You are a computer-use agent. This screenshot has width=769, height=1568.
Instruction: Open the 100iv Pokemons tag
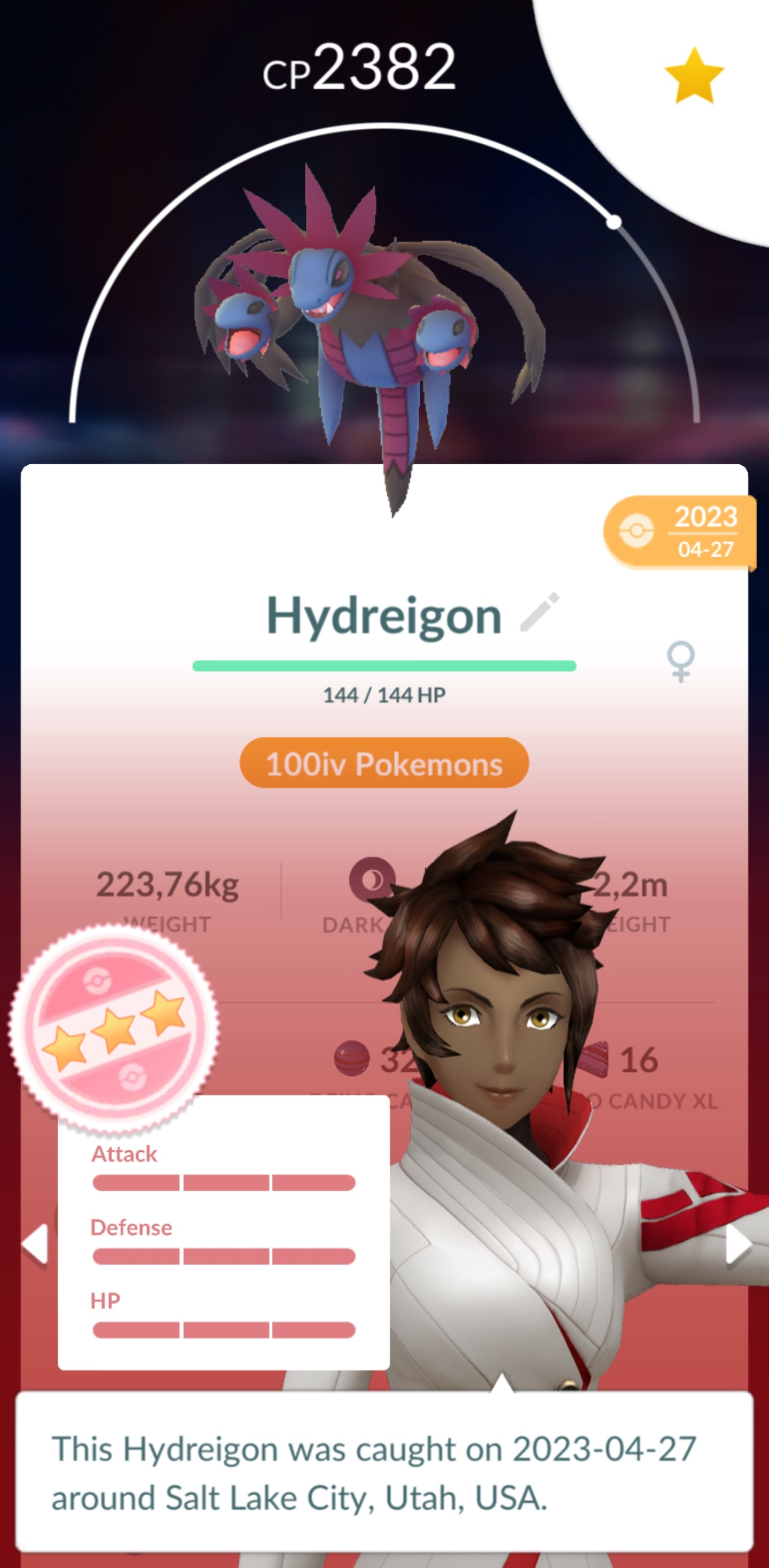(x=384, y=763)
